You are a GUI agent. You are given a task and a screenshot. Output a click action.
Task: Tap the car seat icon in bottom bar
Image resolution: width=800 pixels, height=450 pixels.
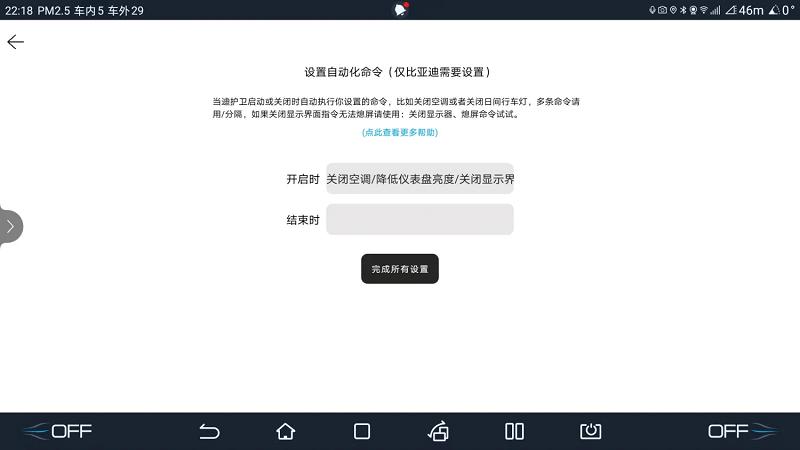point(438,431)
